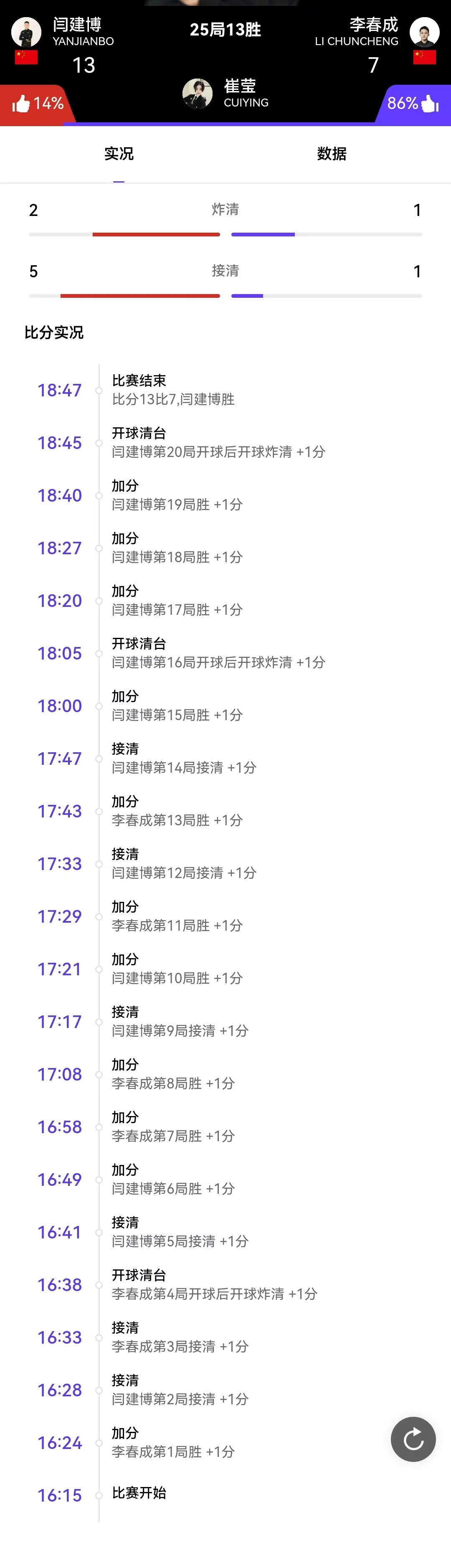
Task: Open 闫建博's player avatar
Action: (x=26, y=32)
